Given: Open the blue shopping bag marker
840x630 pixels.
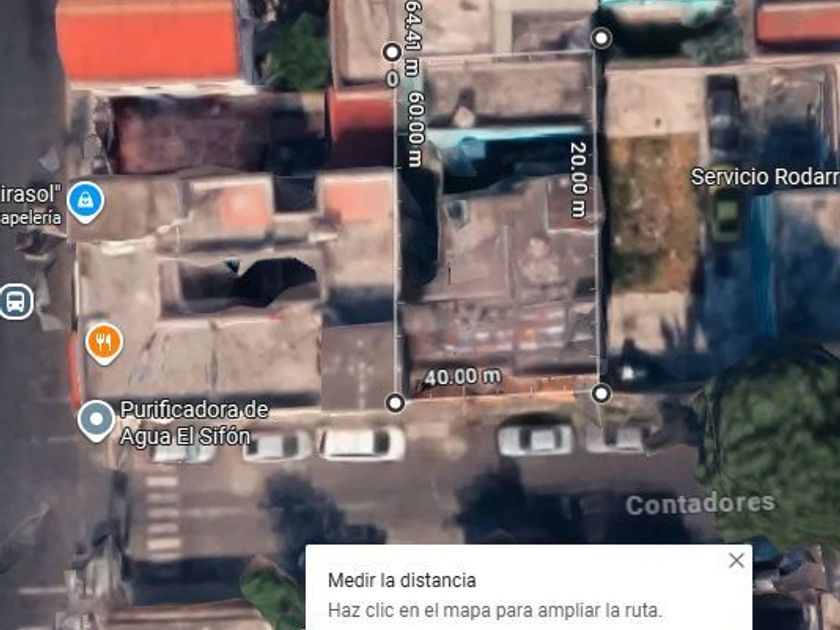Looking at the screenshot, I should click(x=85, y=200).
